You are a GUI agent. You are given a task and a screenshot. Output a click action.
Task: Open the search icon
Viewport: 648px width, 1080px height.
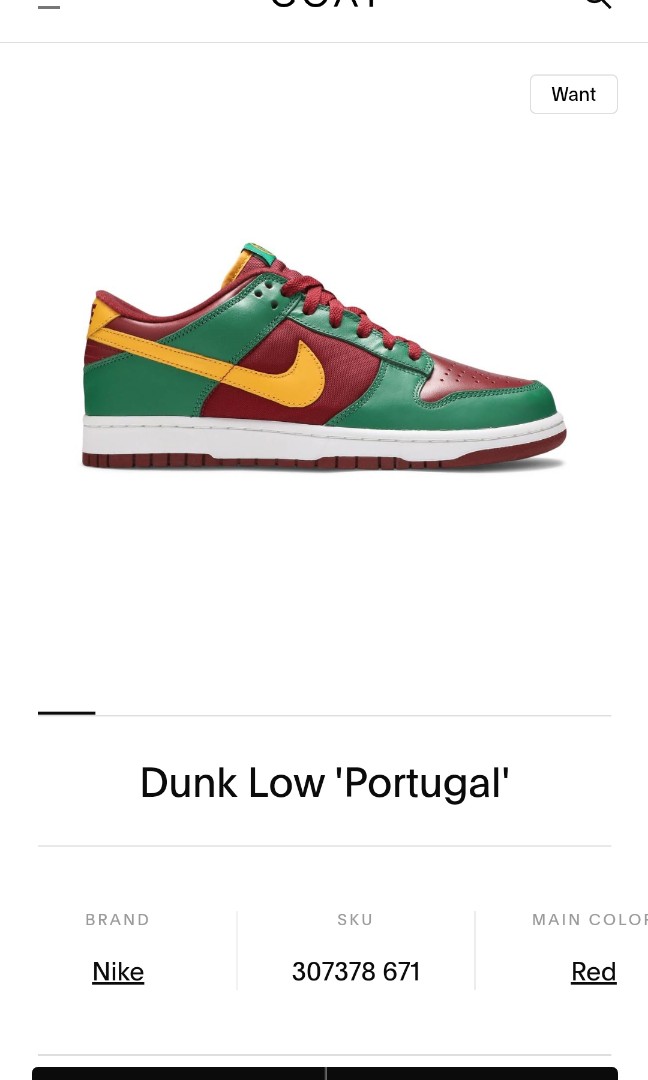tap(597, 4)
